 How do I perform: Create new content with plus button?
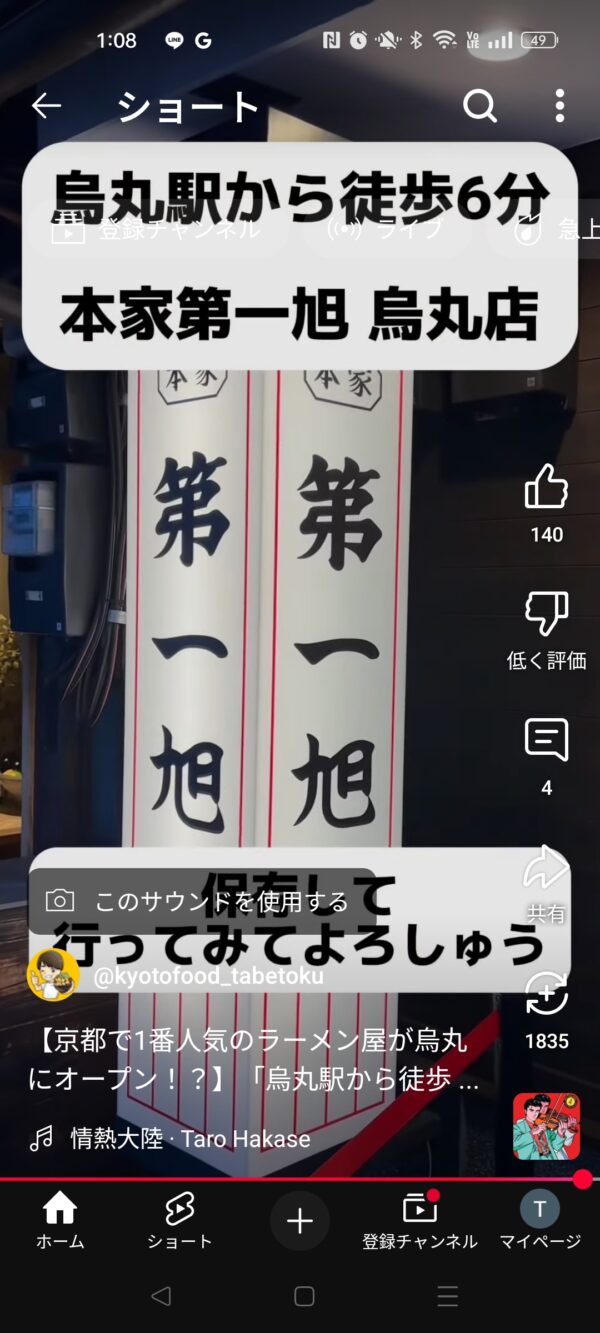(x=300, y=1221)
